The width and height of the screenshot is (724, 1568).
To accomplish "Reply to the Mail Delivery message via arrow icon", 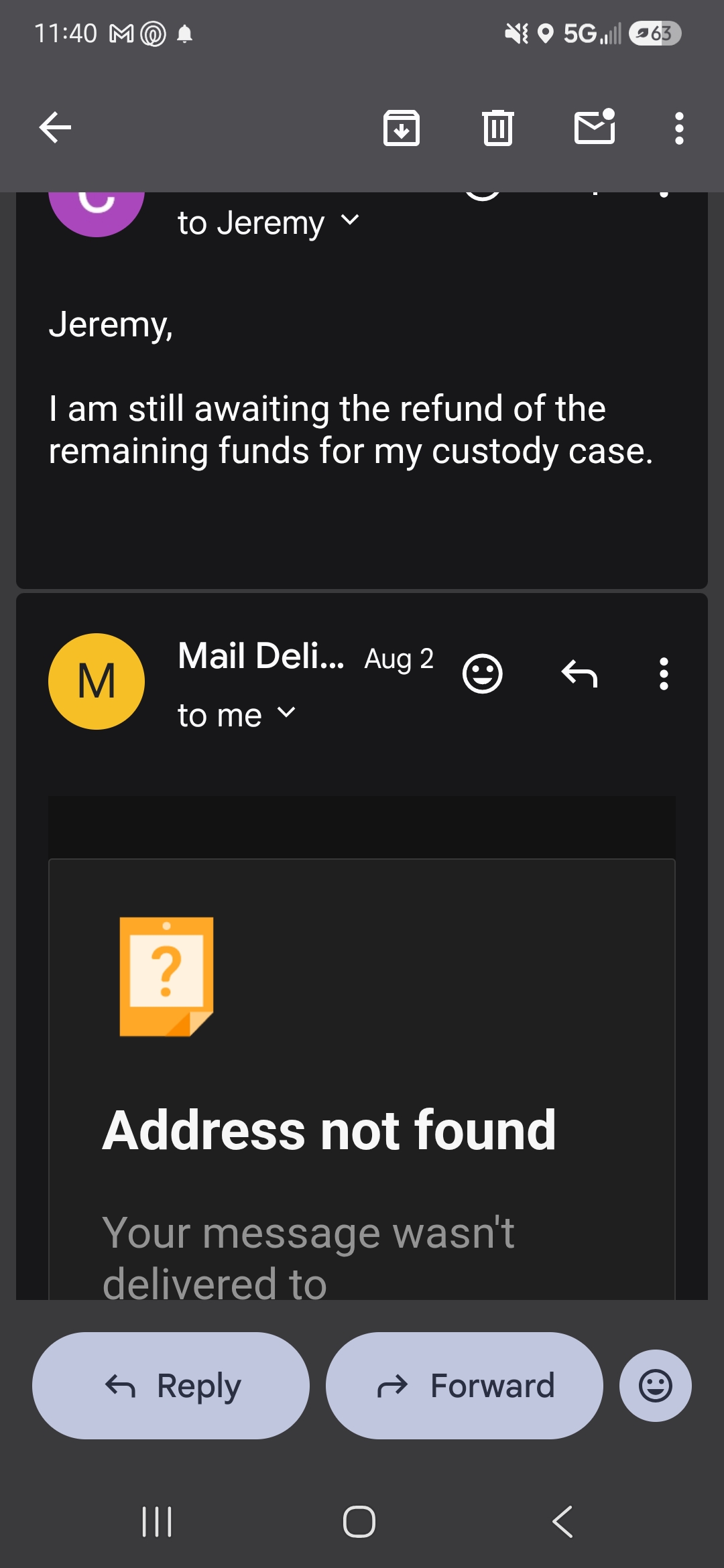I will pos(579,673).
